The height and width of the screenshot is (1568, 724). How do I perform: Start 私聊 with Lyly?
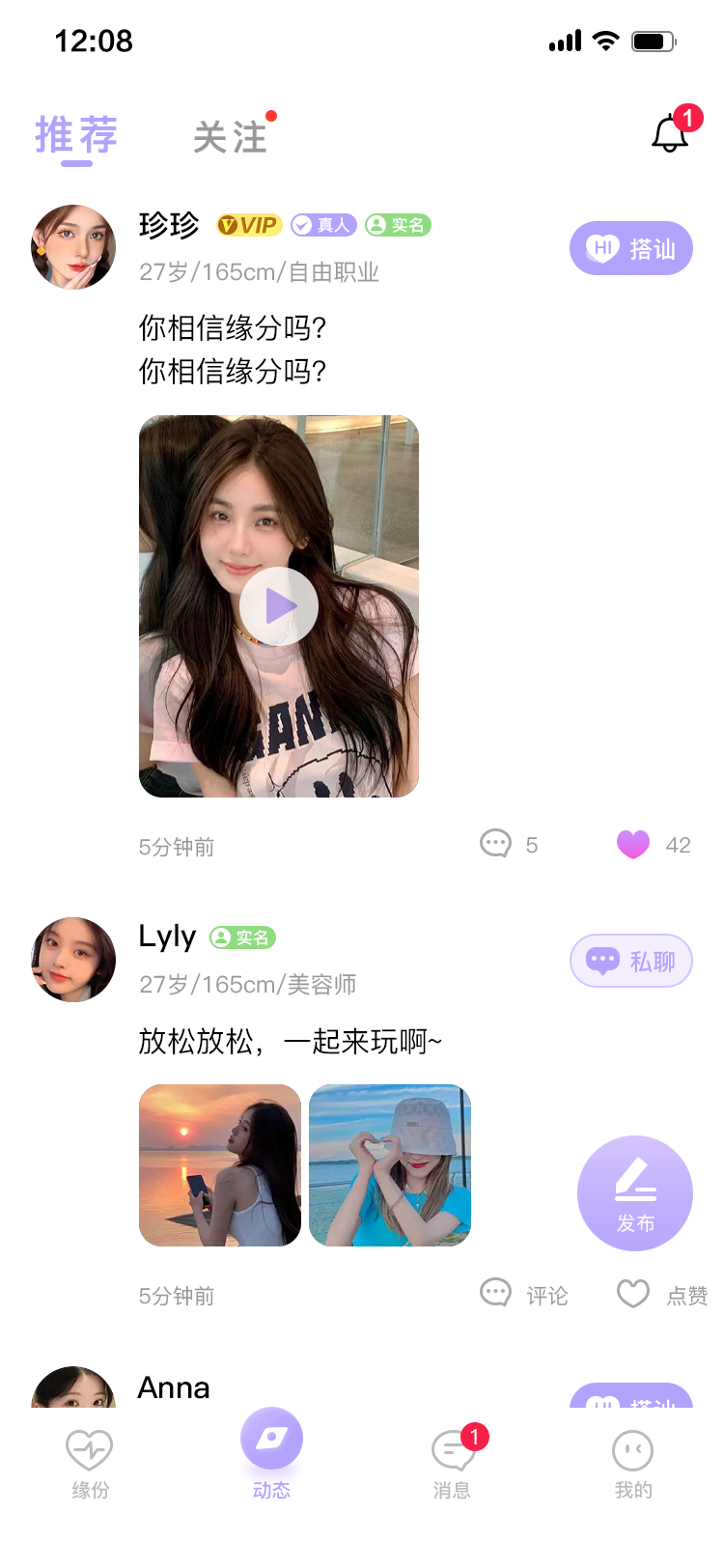(631, 961)
